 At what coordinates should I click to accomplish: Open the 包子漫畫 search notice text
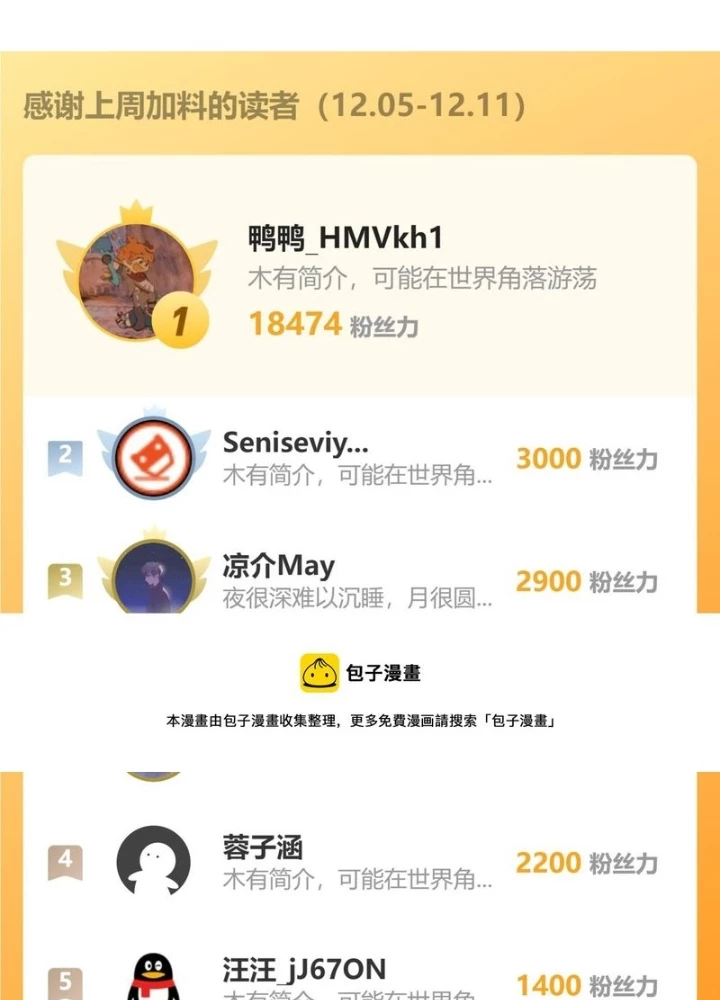pos(360,718)
